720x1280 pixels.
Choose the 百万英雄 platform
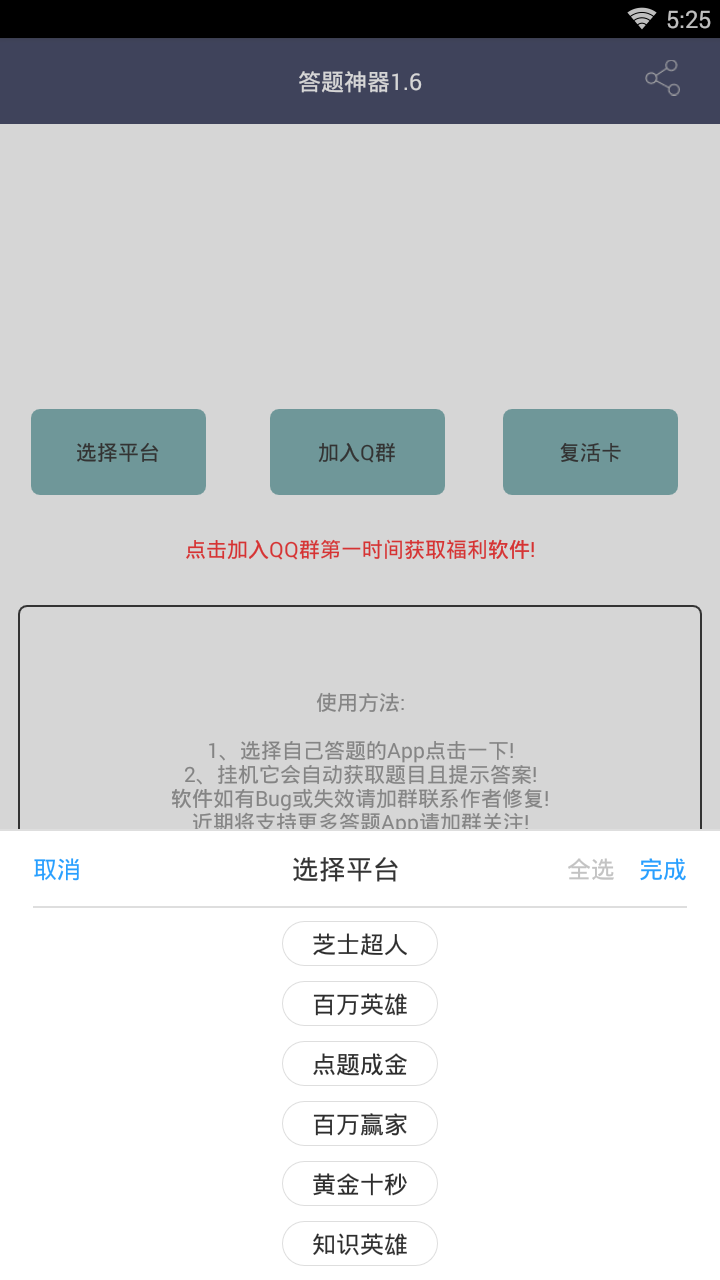[360, 1004]
